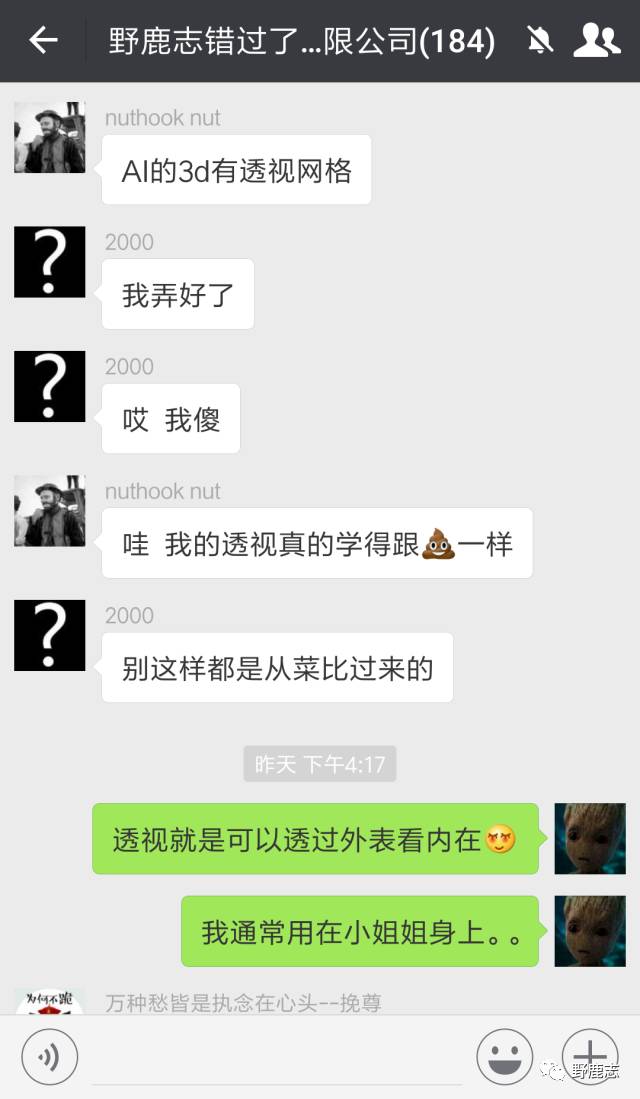View nuthook nut's avatar beside "AI的3d有透视网格"
Screen dimensions: 640x1099
[x=49, y=137]
